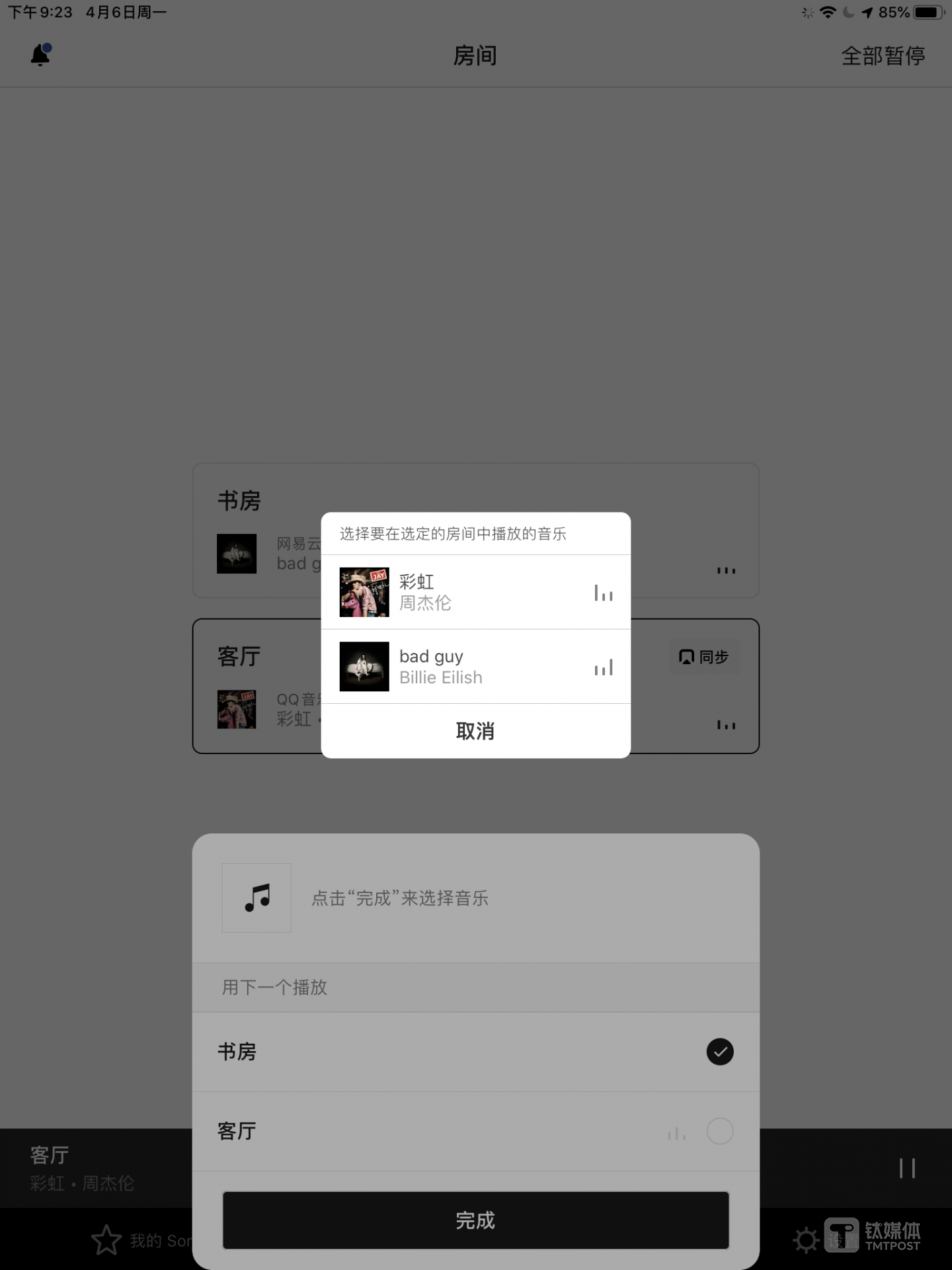The image size is (952, 1270).
Task: Tap the bad guy album cover by Billie Eilish
Action: click(x=364, y=666)
